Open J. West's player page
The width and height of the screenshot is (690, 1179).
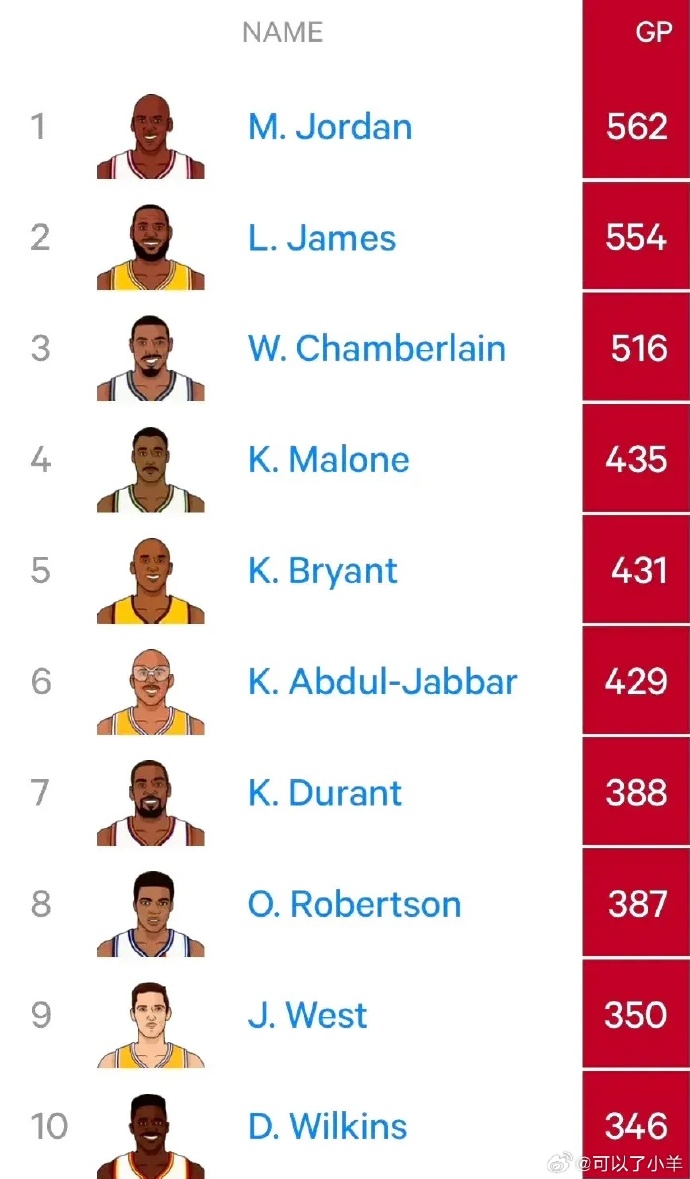click(x=307, y=1014)
